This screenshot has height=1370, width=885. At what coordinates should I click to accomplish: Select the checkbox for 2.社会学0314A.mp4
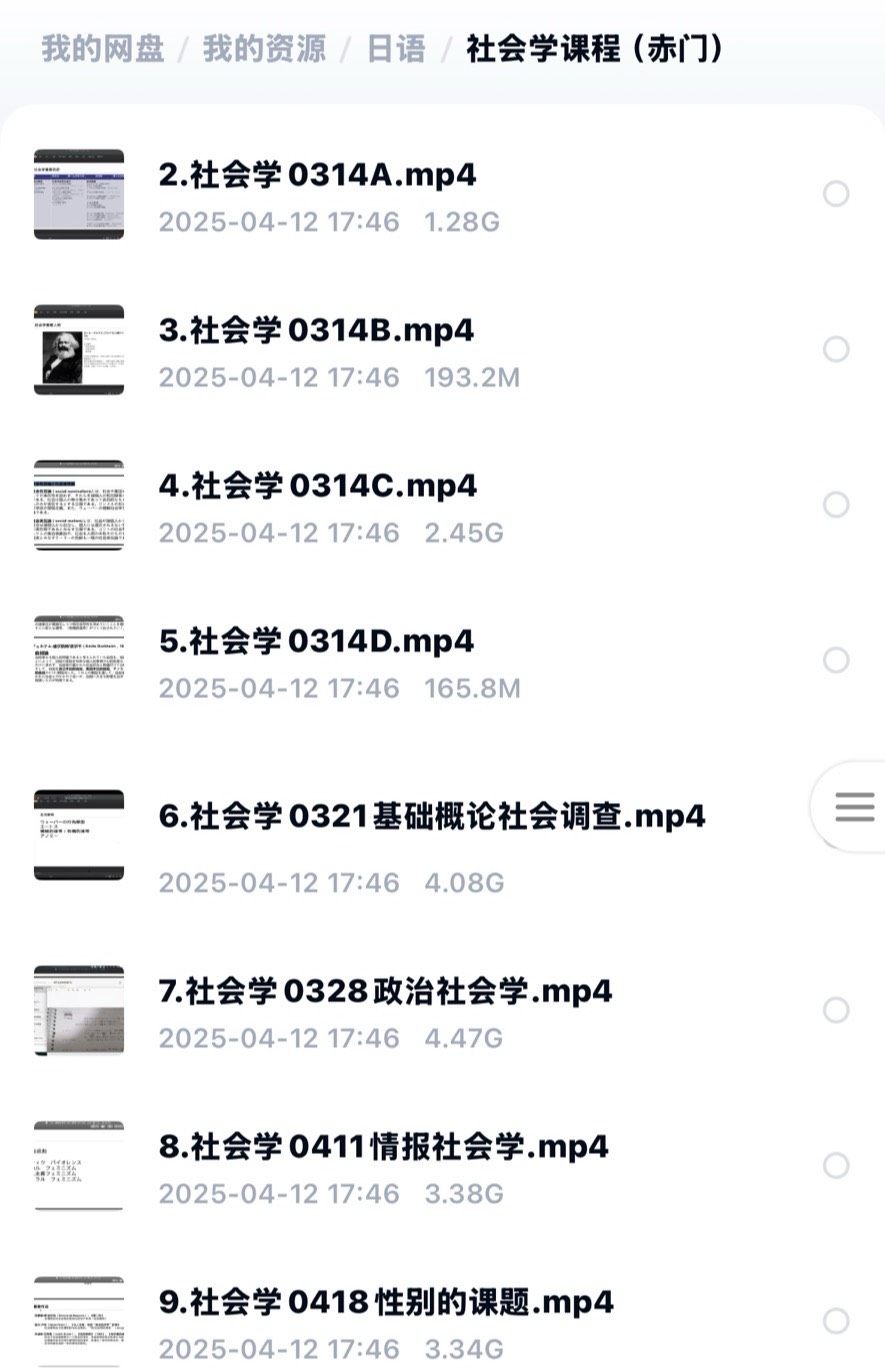point(836,194)
